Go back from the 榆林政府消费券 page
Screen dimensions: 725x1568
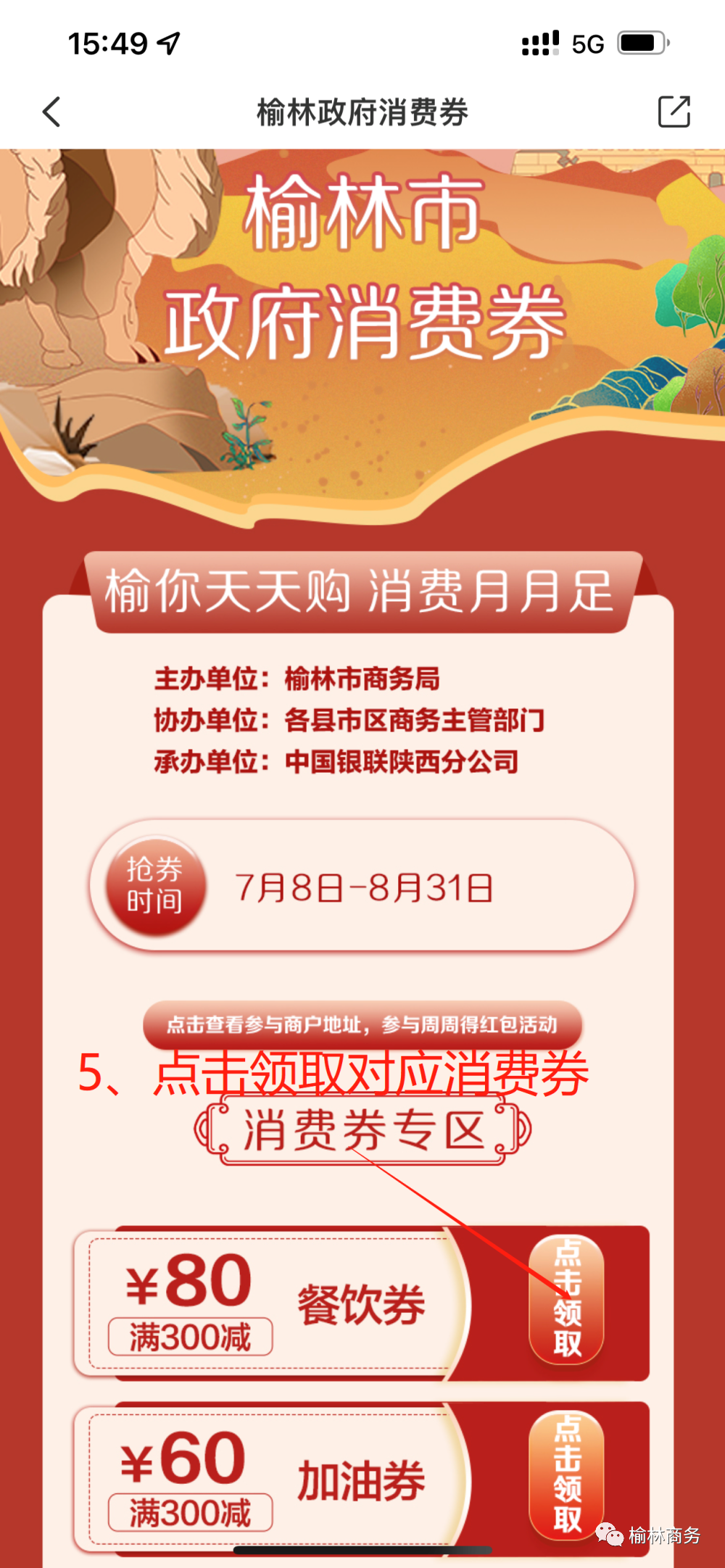point(51,112)
